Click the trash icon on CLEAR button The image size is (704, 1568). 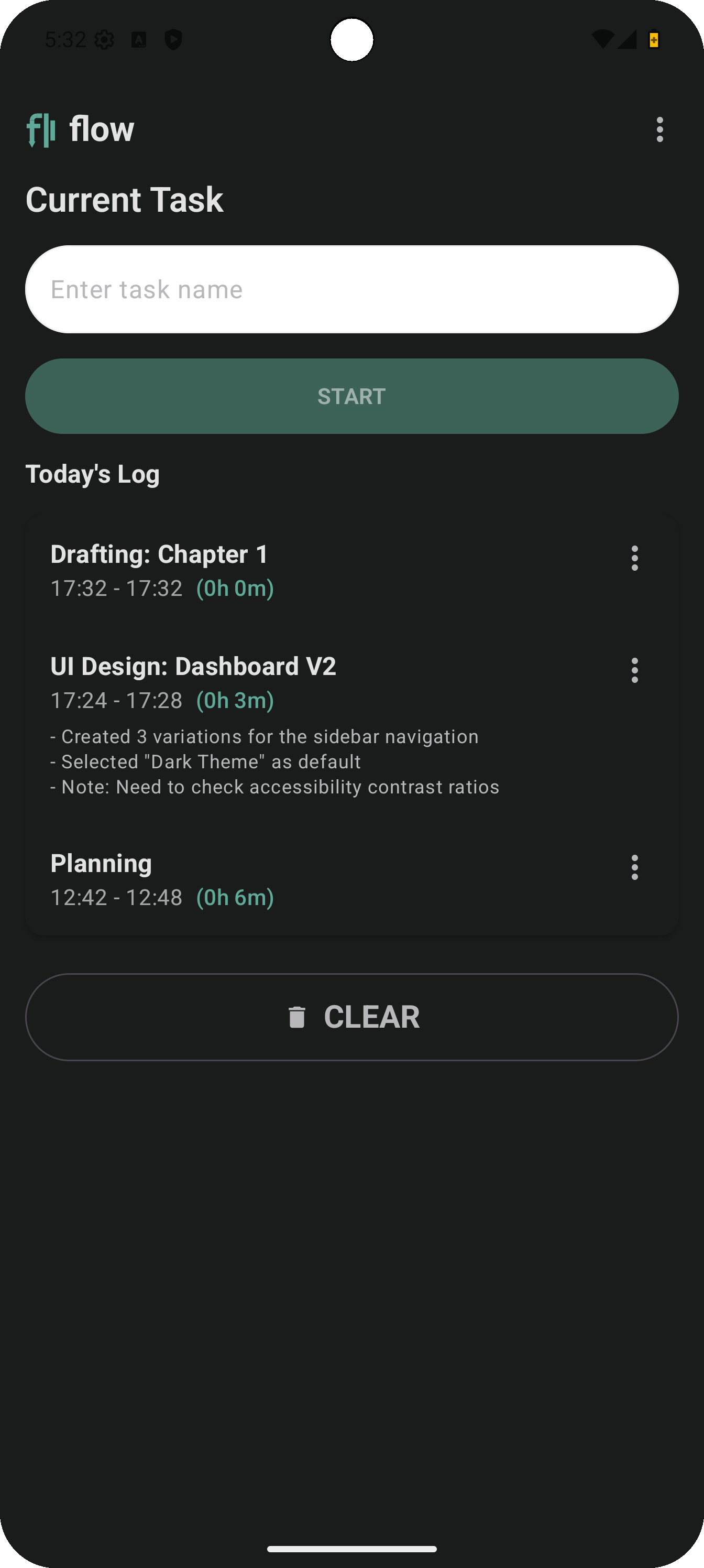[x=298, y=1016]
